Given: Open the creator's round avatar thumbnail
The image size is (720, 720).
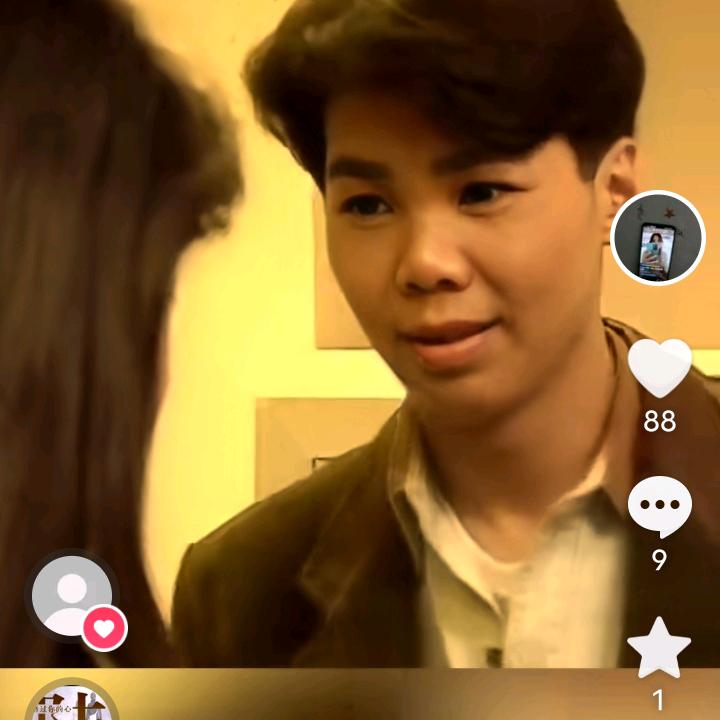Looking at the screenshot, I should click(x=657, y=238).
